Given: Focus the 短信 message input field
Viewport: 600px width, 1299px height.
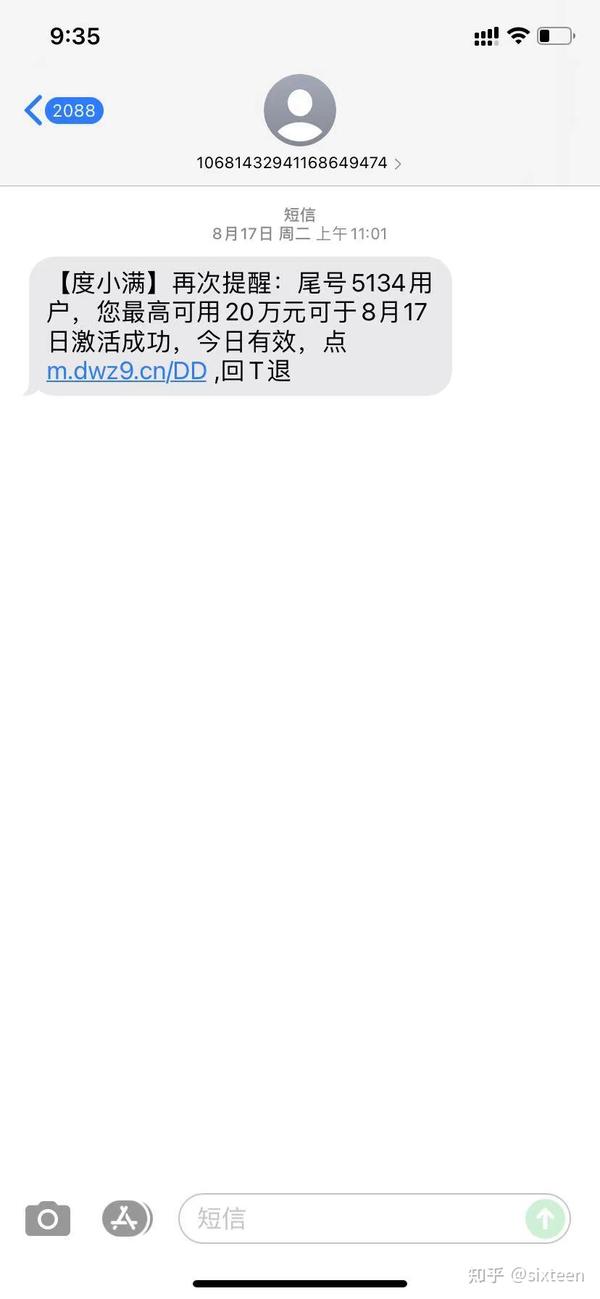Looking at the screenshot, I should [x=350, y=1218].
